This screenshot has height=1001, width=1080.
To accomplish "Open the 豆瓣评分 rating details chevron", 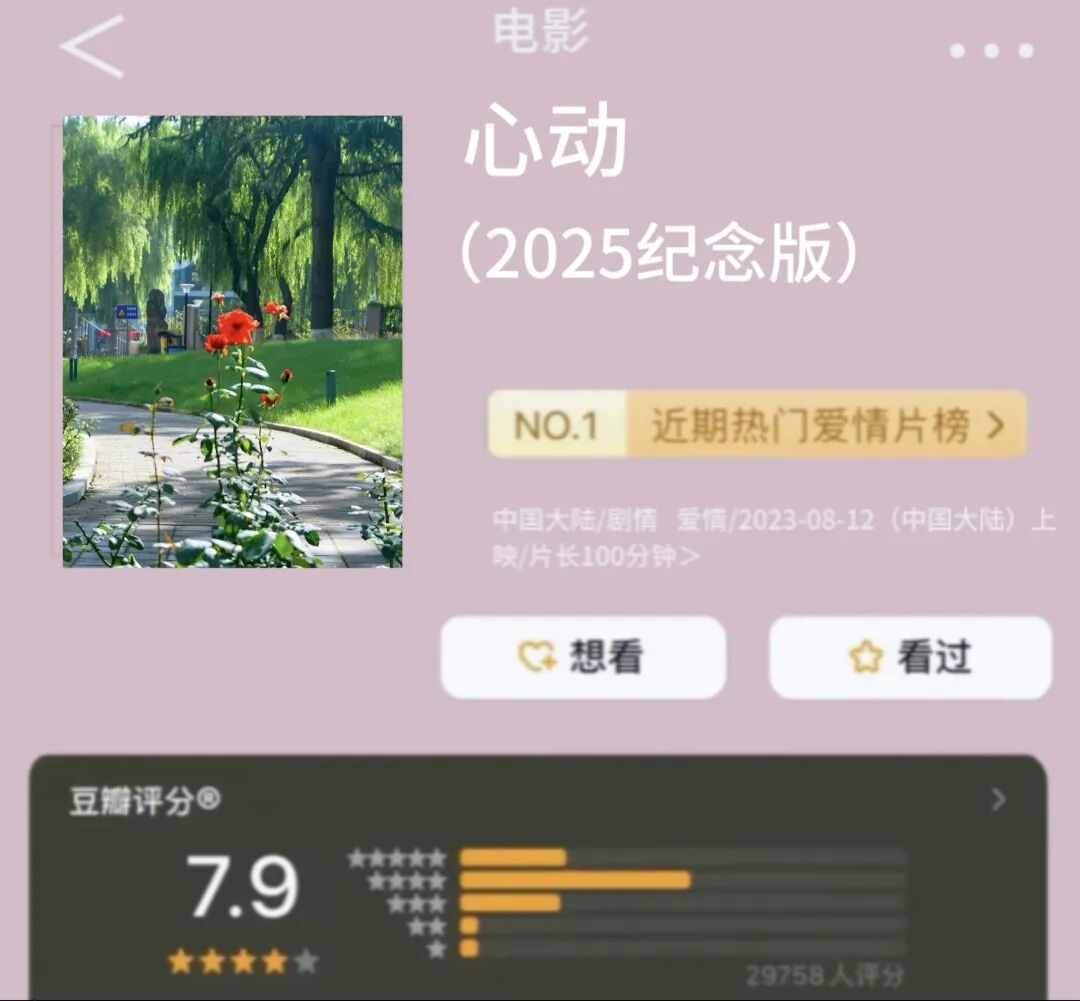I will tap(998, 800).
